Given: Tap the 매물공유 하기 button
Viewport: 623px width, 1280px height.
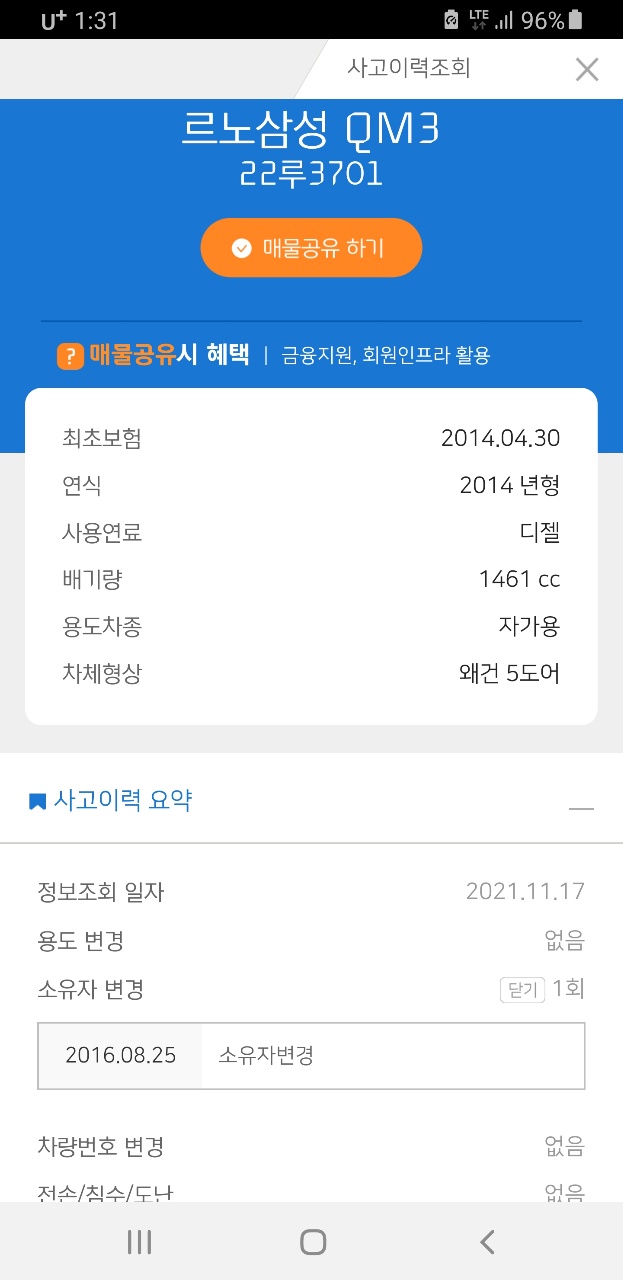Looking at the screenshot, I should click(x=311, y=248).
